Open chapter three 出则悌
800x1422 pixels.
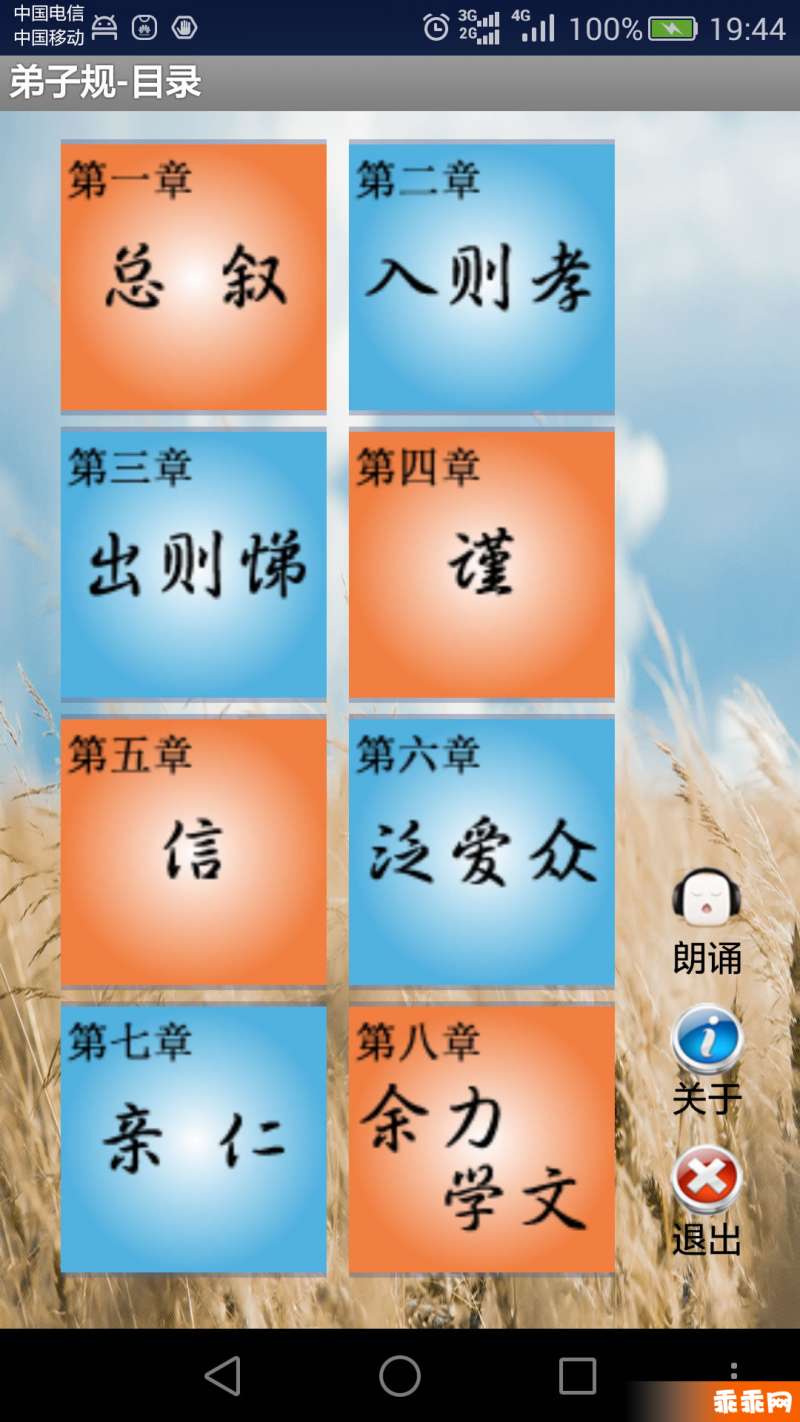193,563
